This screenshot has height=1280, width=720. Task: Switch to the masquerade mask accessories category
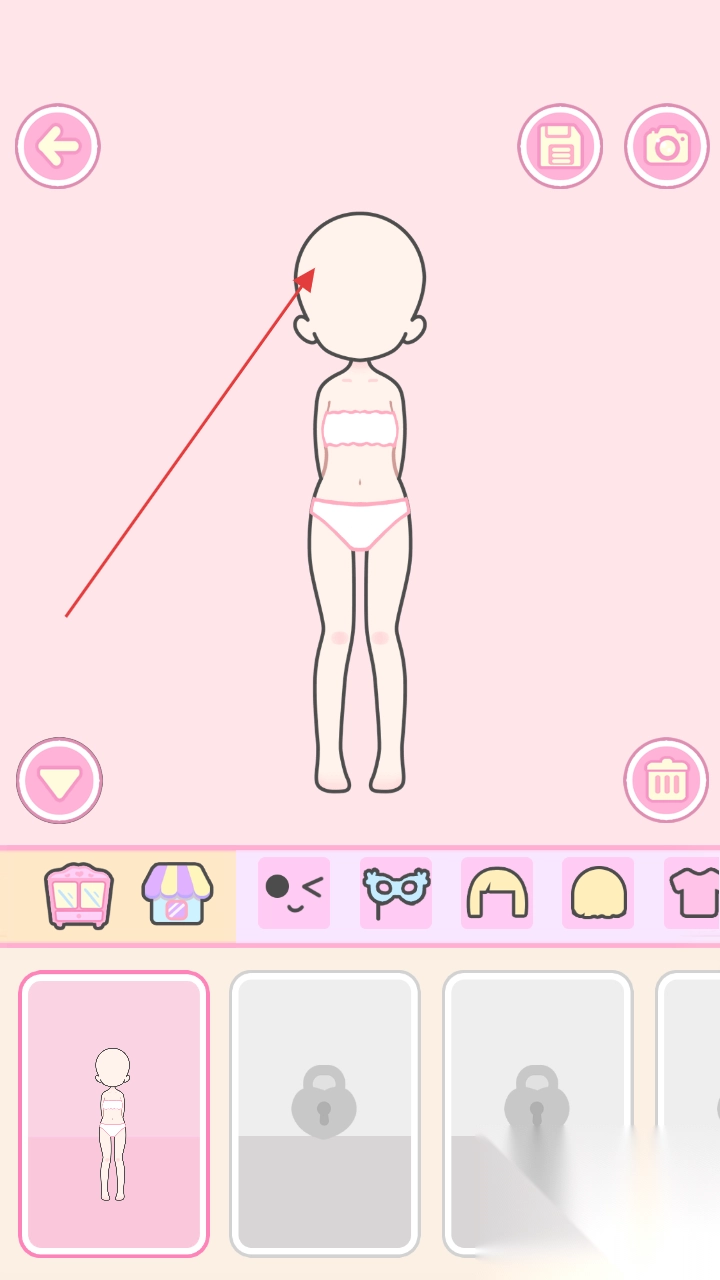click(396, 893)
